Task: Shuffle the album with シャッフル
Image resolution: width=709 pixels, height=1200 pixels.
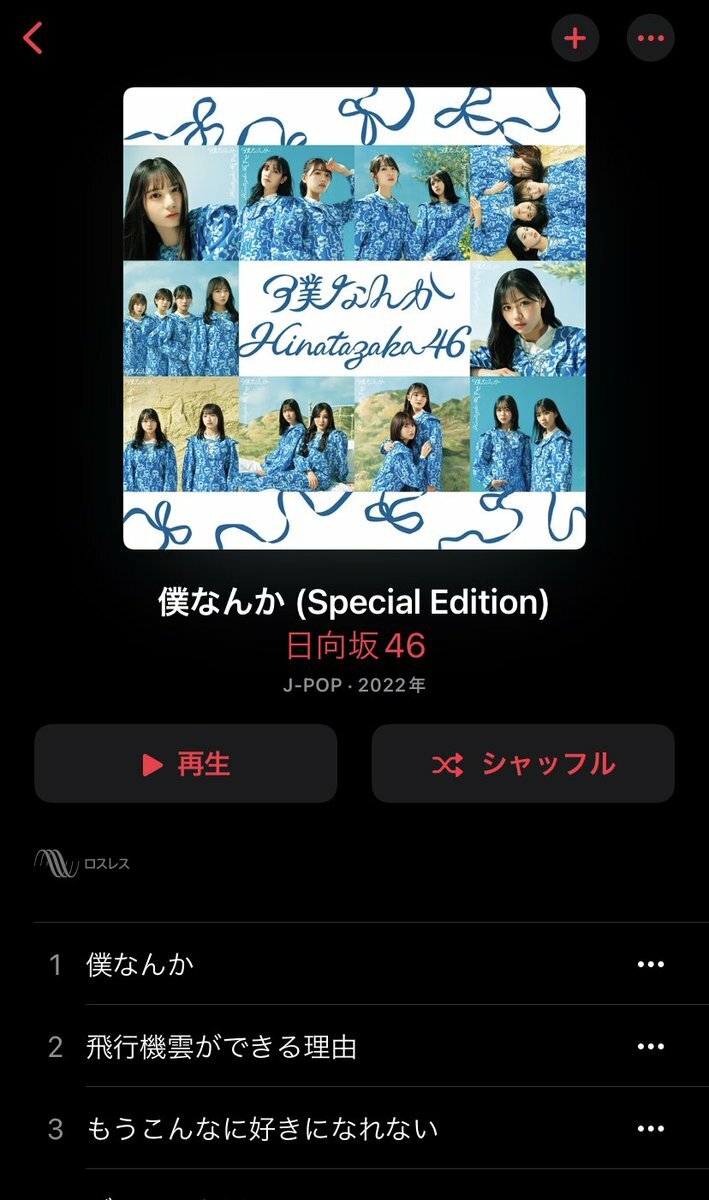Action: point(523,764)
